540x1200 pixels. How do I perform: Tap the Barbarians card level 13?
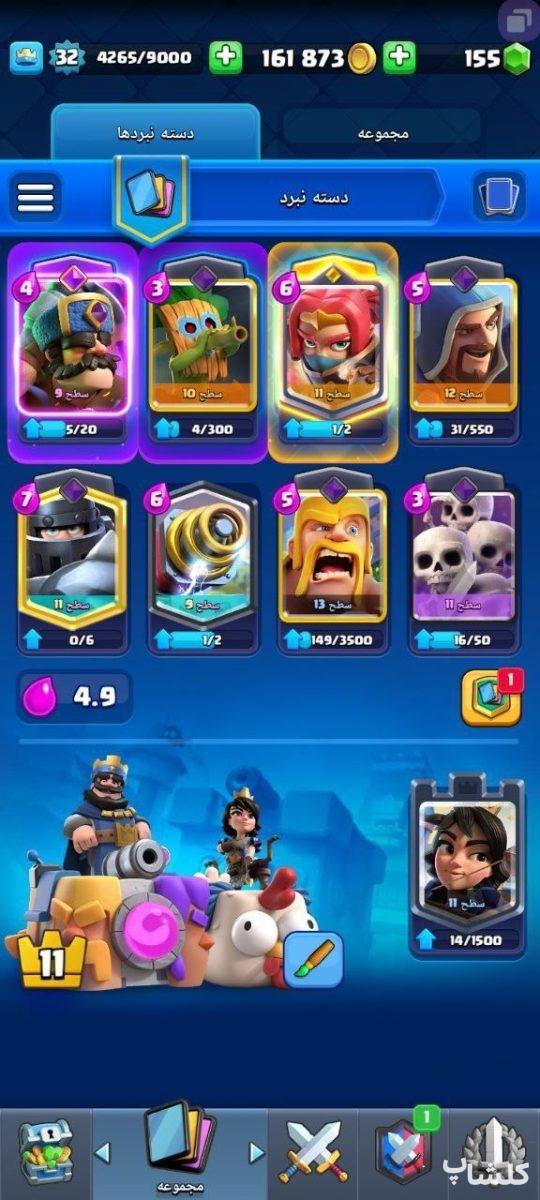tap(332, 563)
